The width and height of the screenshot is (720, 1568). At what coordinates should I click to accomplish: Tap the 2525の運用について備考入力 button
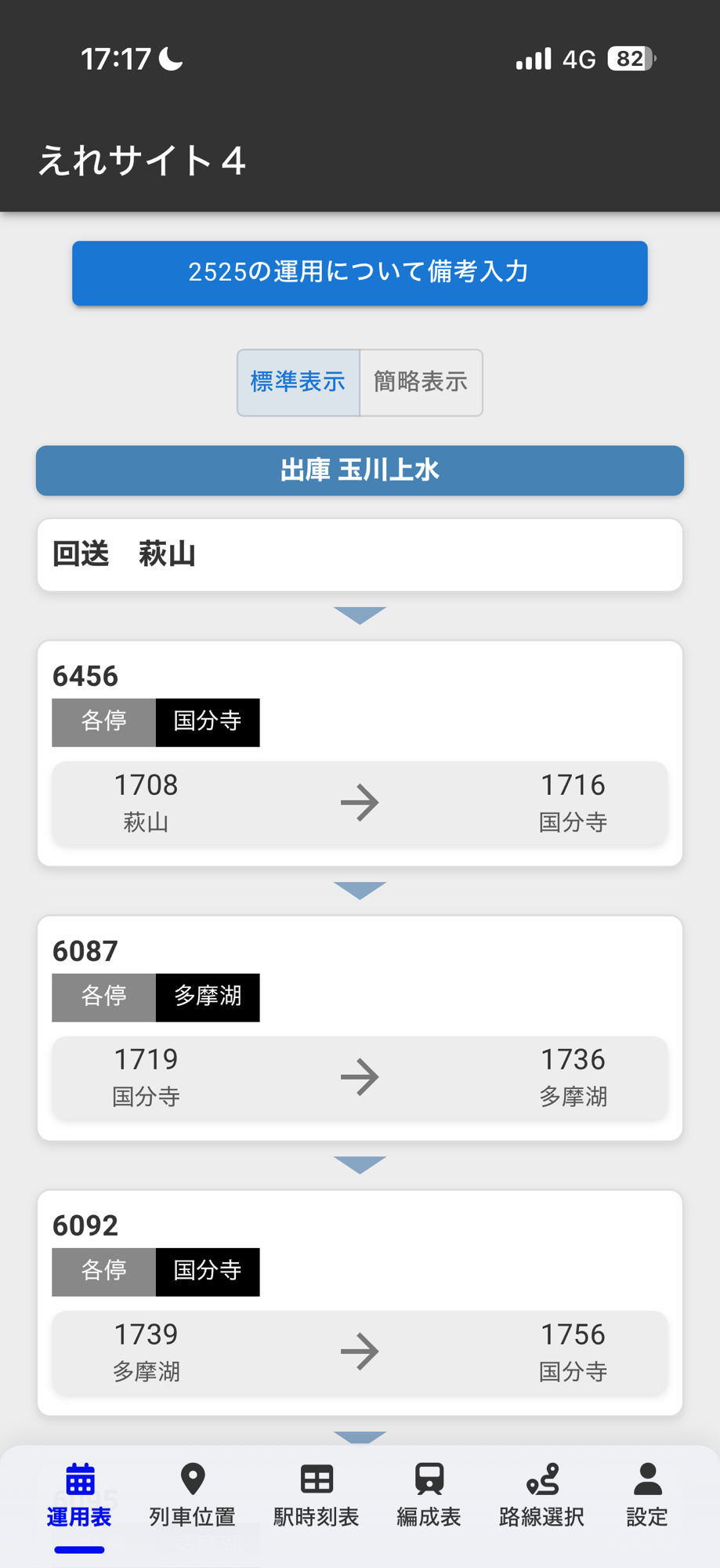click(x=360, y=273)
